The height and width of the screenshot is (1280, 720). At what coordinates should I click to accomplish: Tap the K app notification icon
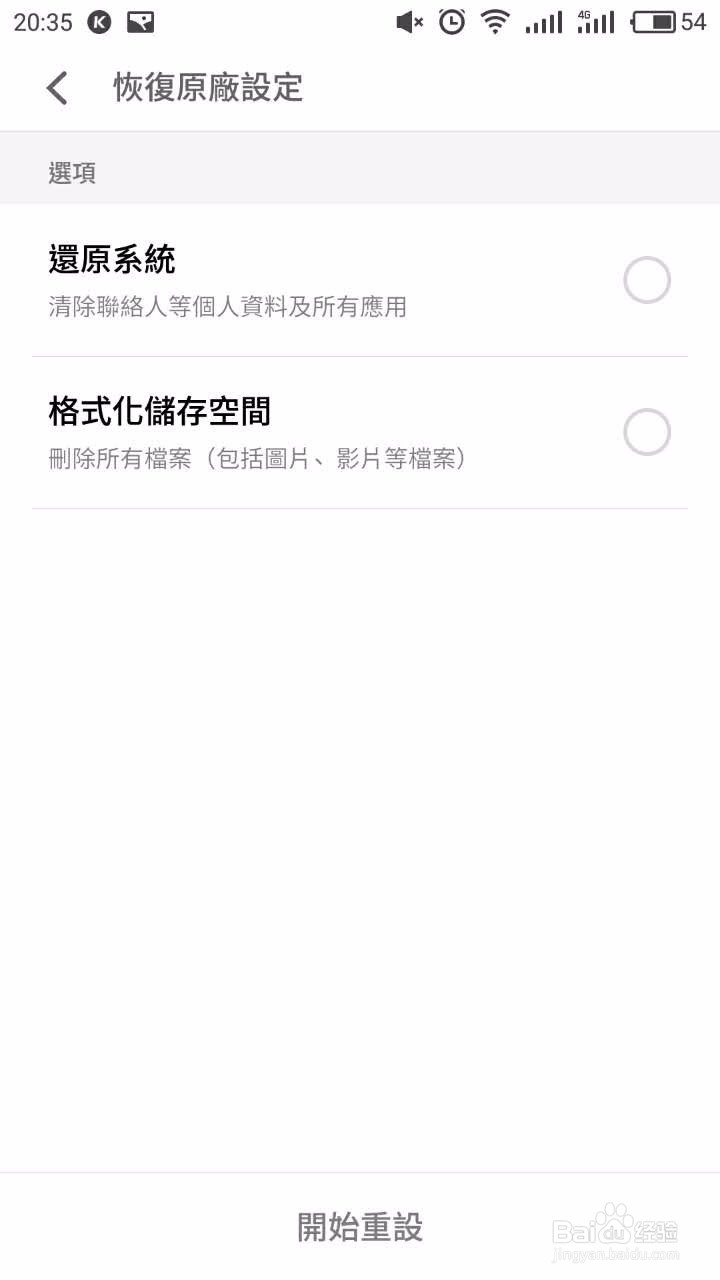(100, 22)
